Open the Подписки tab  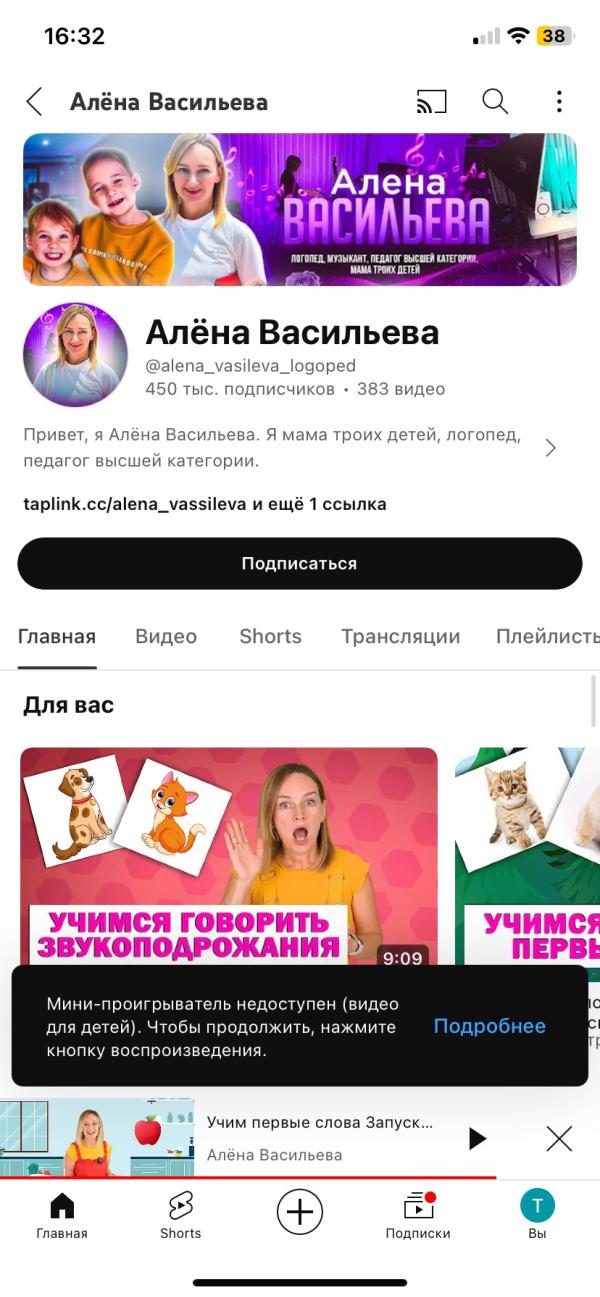418,1215
